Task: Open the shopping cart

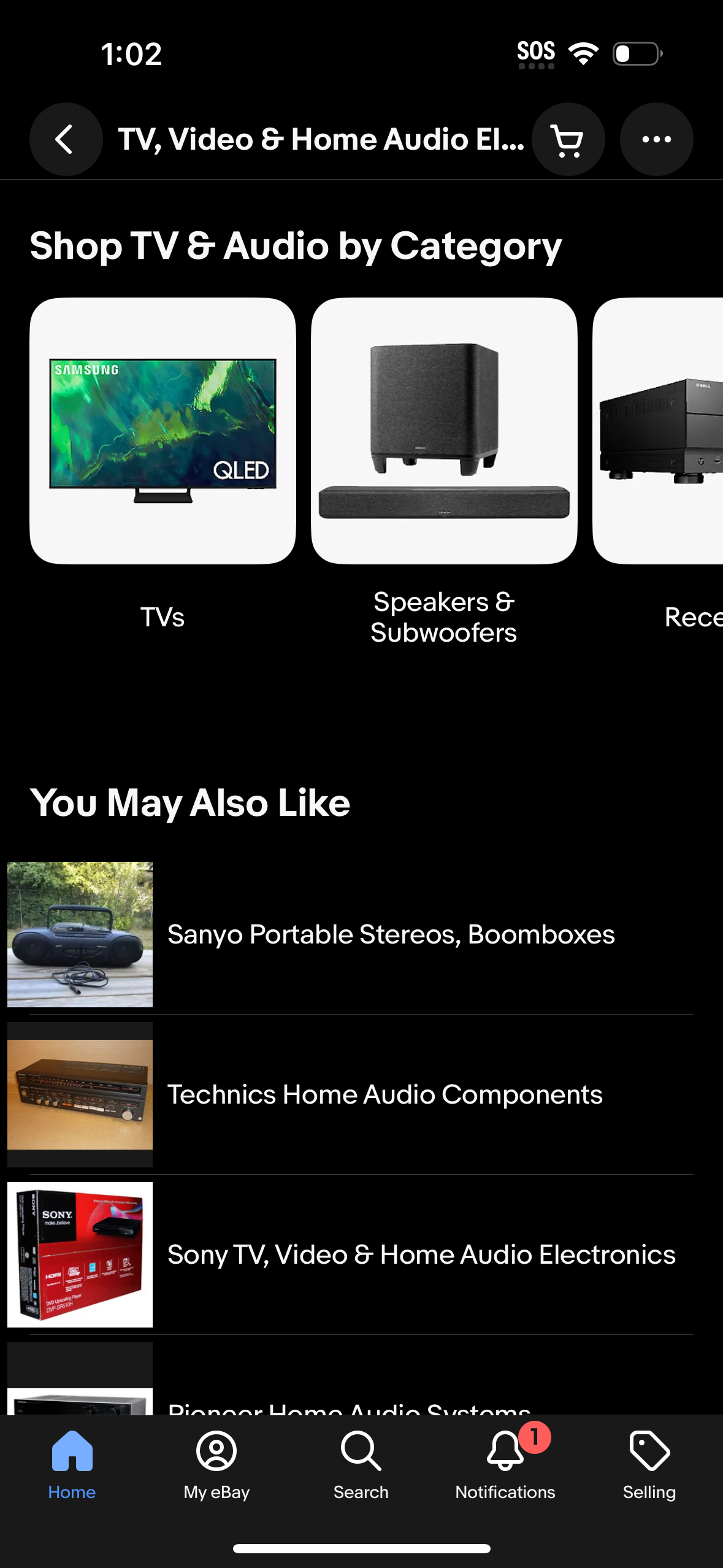Action: click(567, 139)
